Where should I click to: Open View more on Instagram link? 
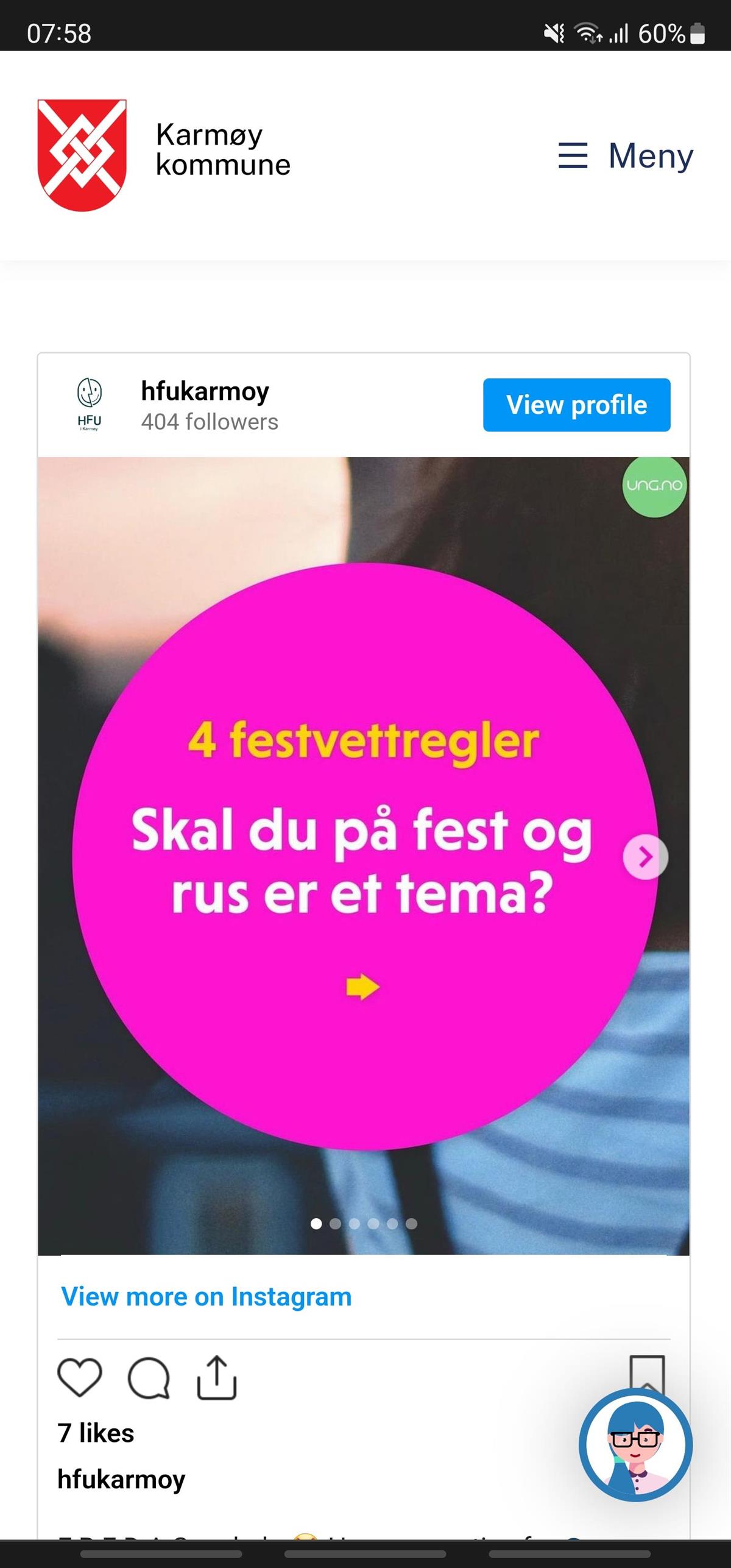[x=207, y=1296]
